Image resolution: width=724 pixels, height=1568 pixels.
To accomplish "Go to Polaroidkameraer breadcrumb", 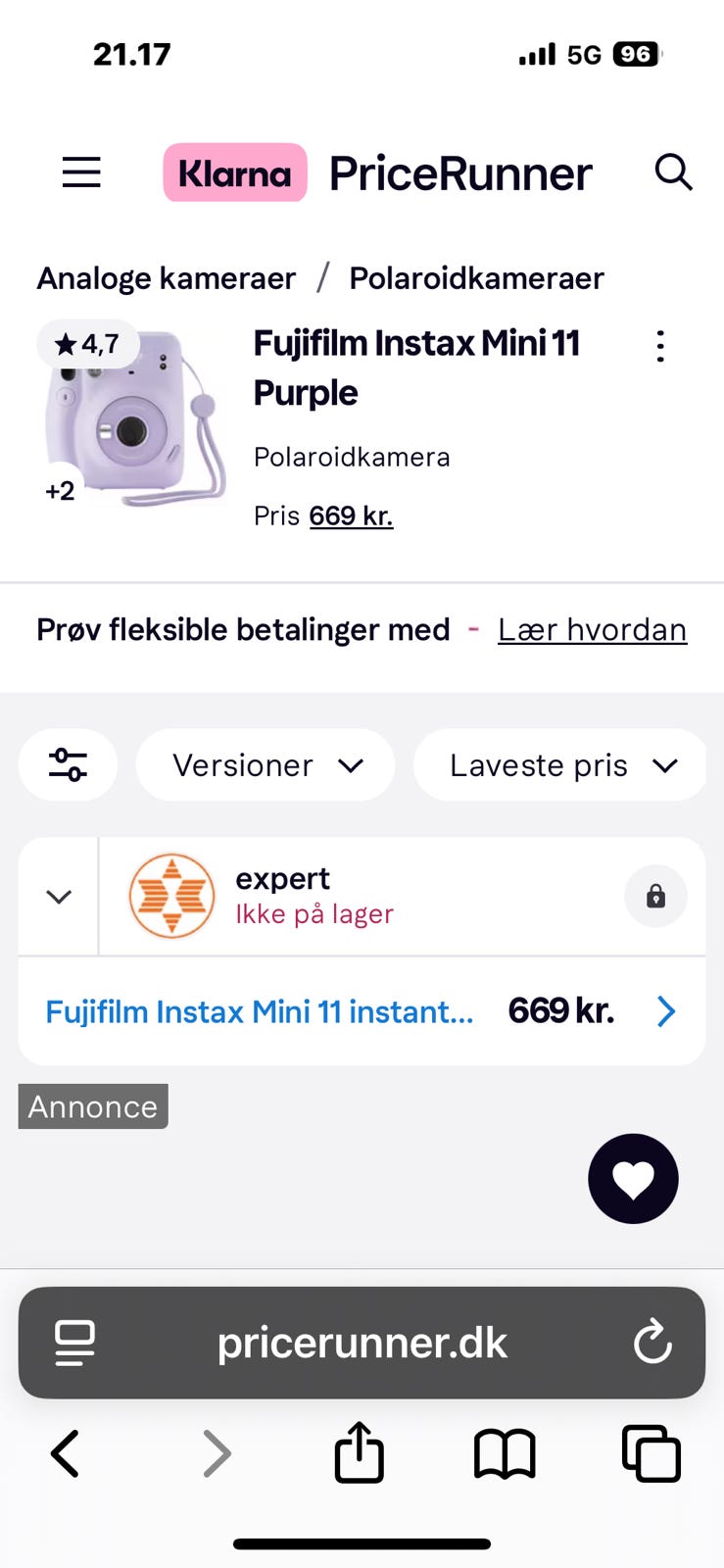I will point(476,278).
